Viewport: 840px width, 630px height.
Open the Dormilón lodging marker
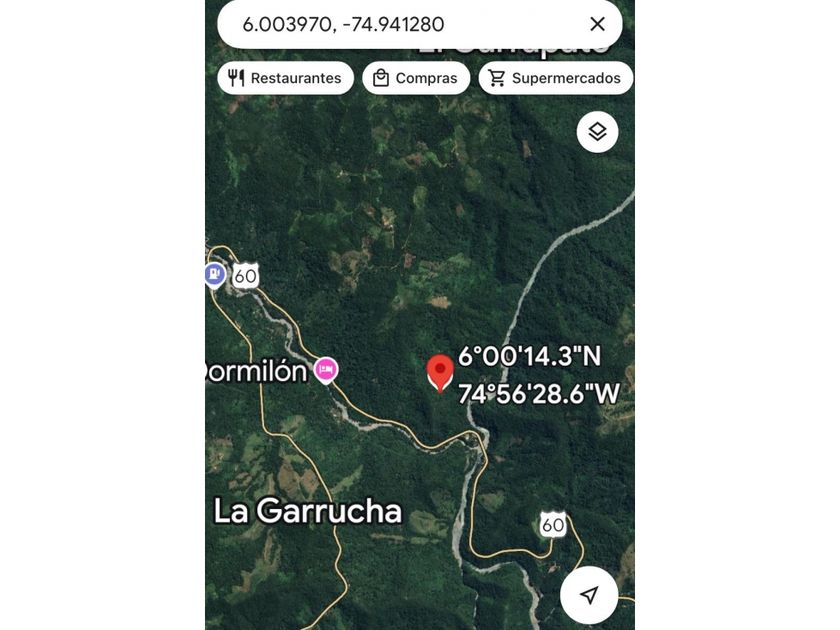tap(325, 370)
